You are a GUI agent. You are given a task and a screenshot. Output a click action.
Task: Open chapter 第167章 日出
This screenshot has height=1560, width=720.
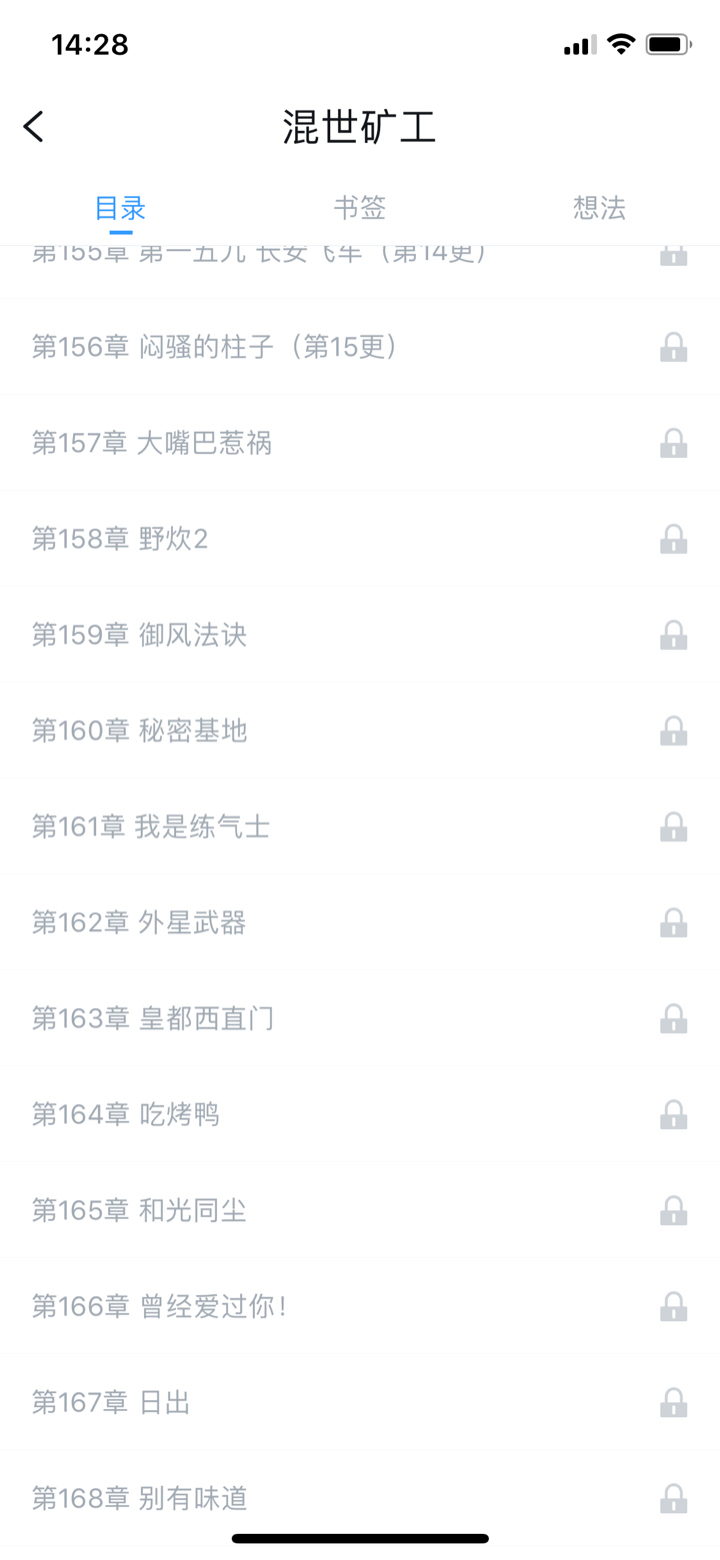tap(111, 1403)
